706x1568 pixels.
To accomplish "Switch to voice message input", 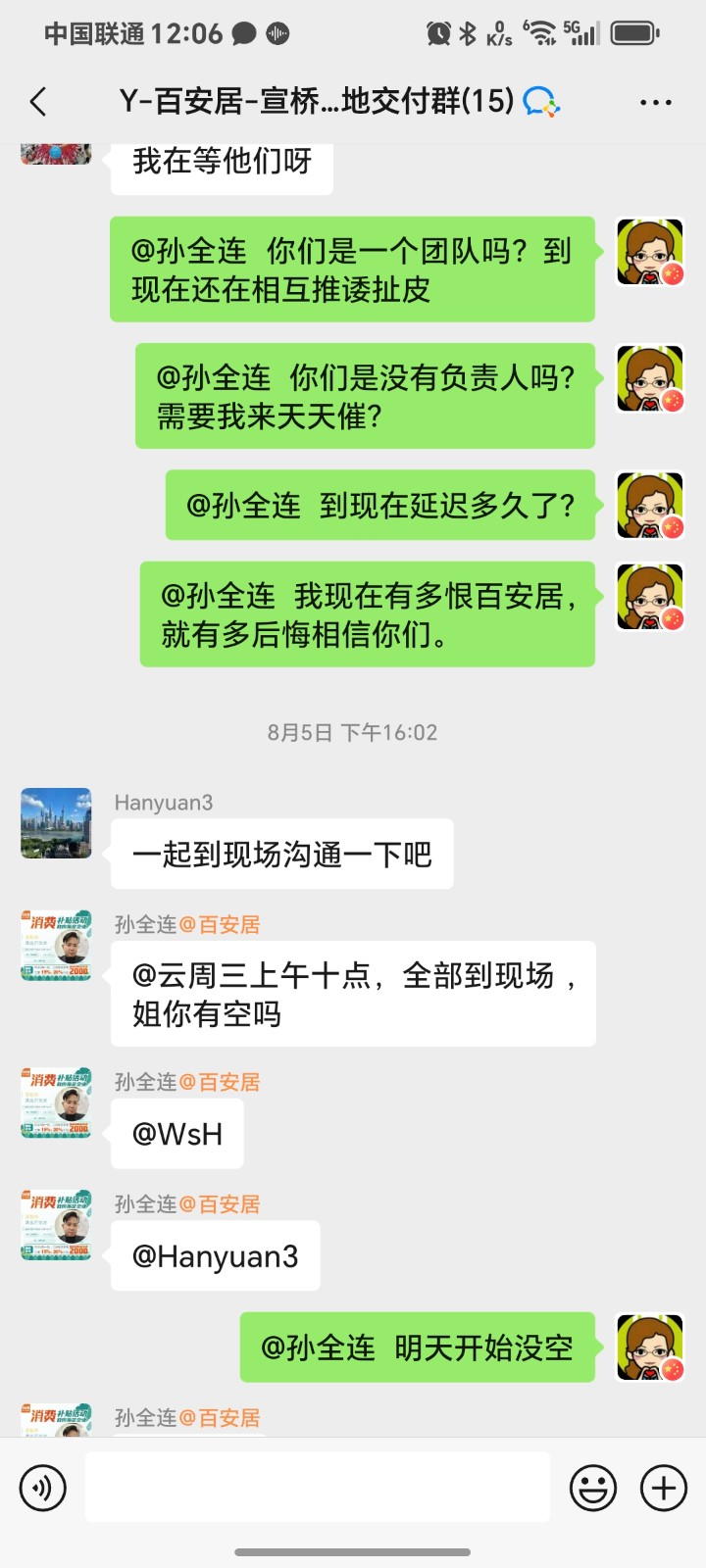I will (43, 1489).
